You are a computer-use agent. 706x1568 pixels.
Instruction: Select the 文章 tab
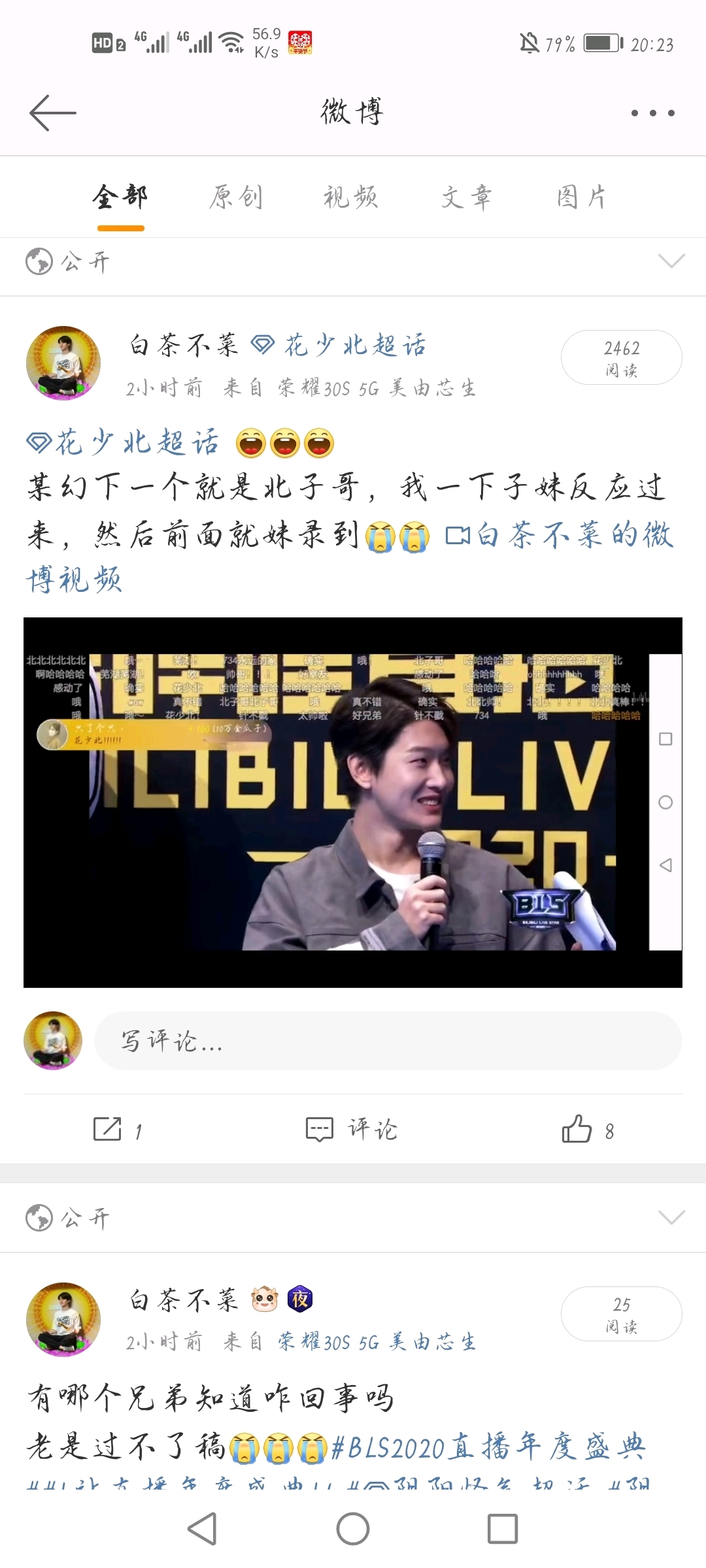tap(466, 197)
